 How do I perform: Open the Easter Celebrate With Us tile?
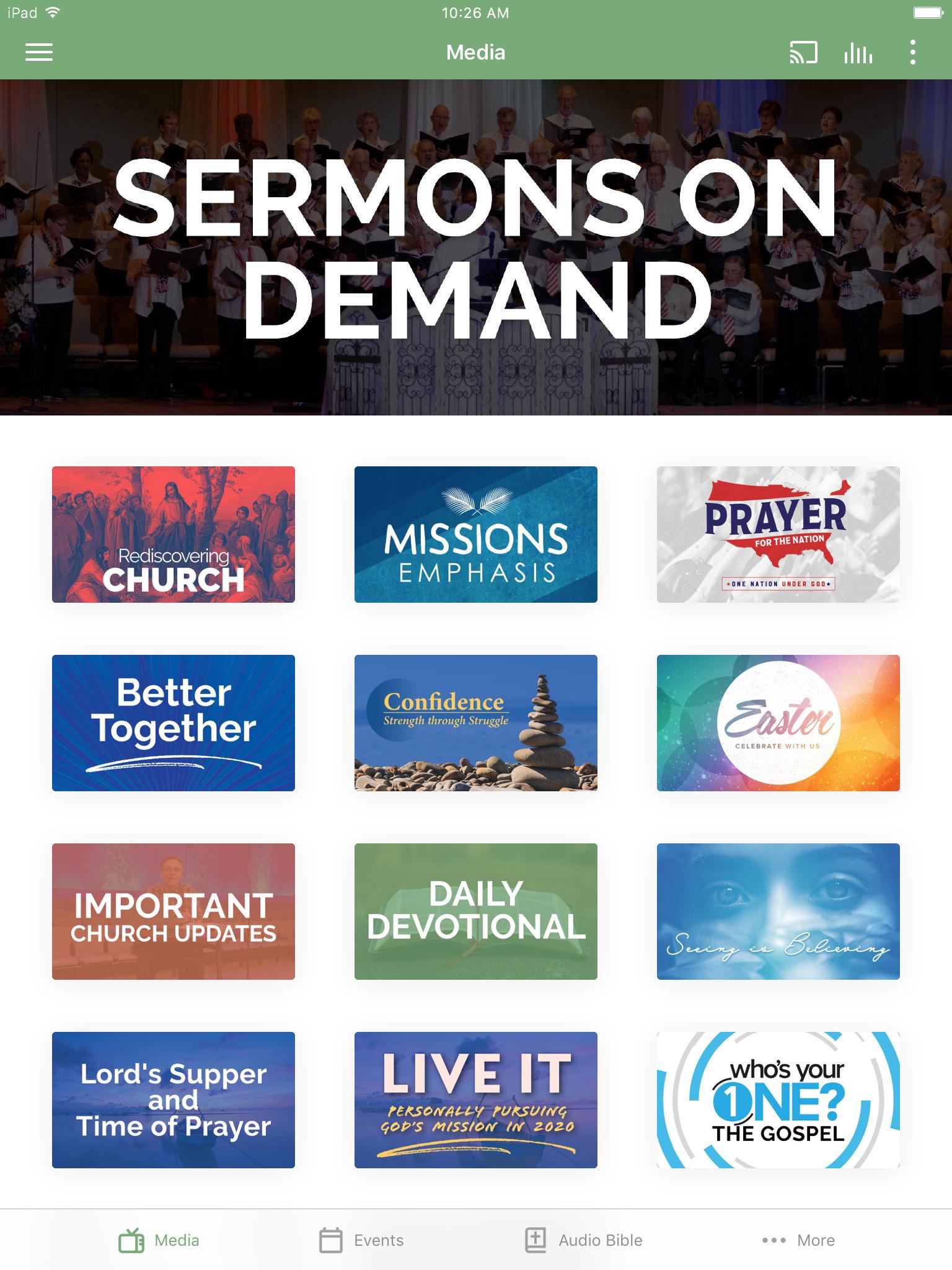tap(778, 722)
